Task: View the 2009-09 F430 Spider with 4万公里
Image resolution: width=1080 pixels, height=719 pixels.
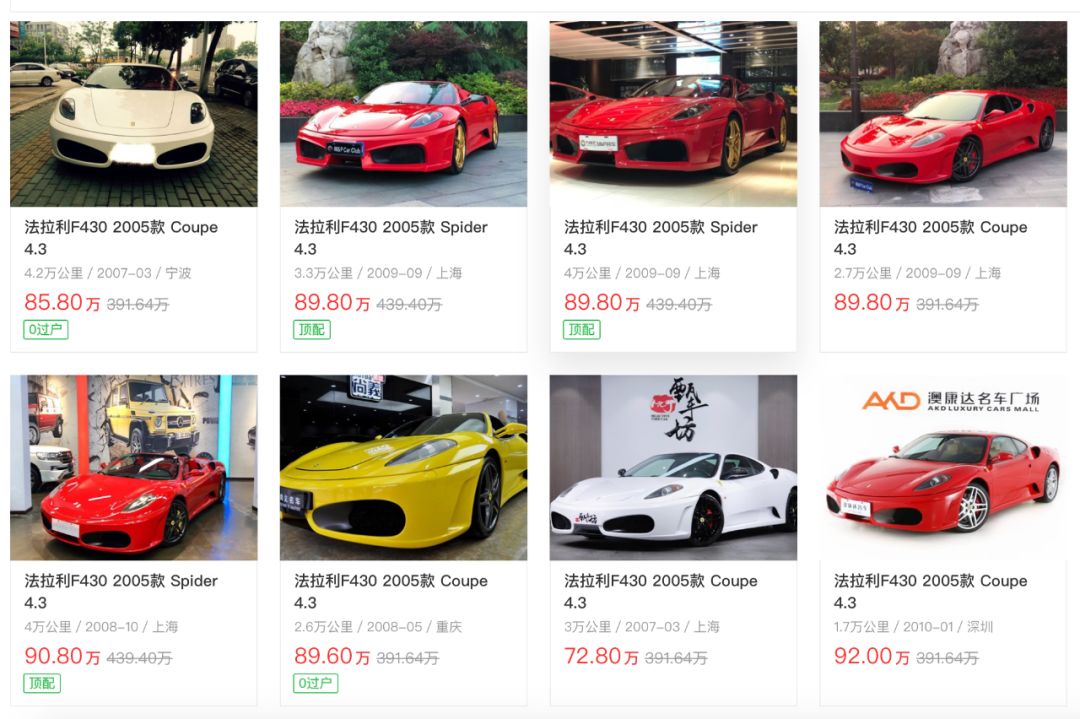Action: click(x=673, y=114)
